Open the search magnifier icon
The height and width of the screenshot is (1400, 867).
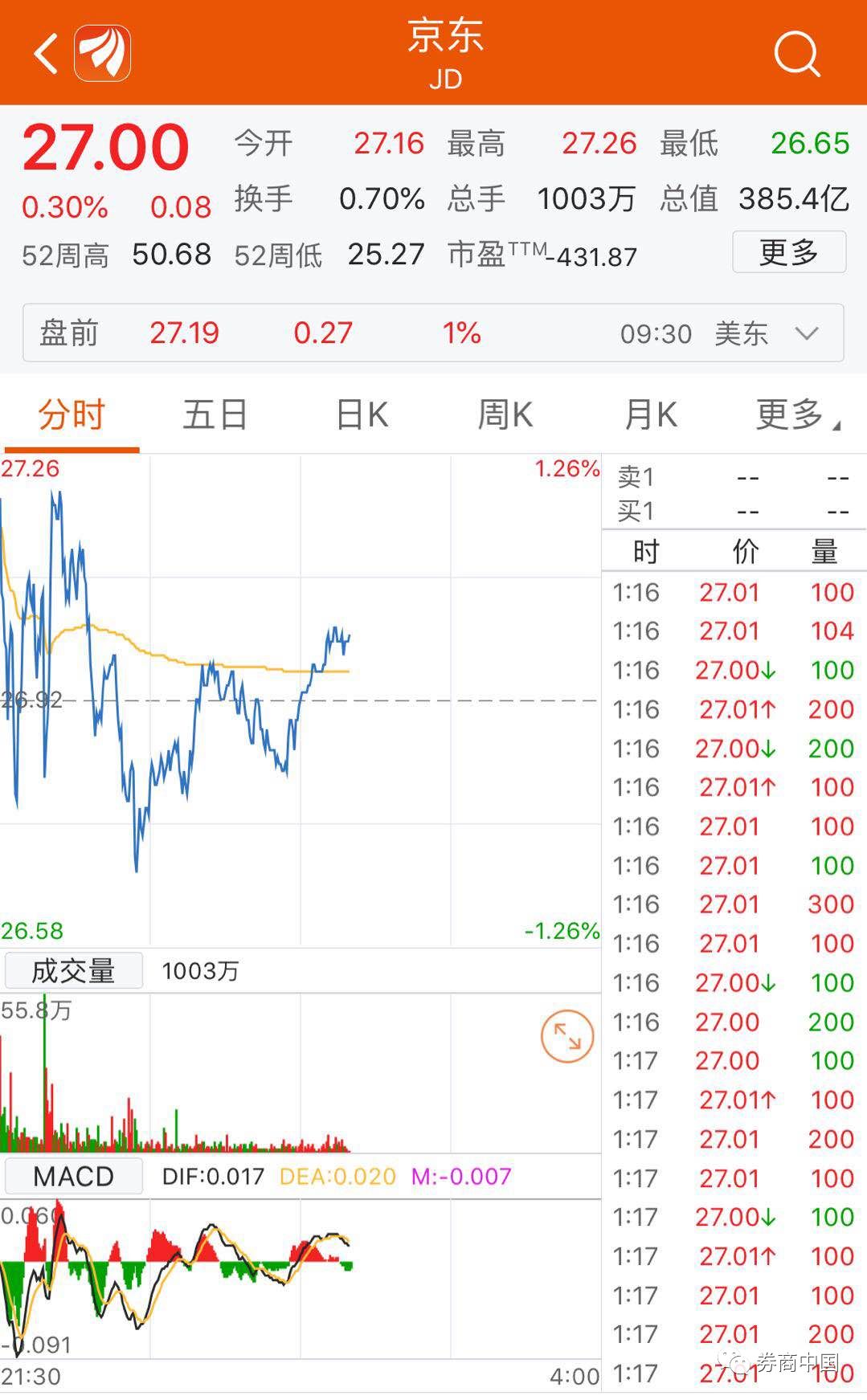[796, 54]
